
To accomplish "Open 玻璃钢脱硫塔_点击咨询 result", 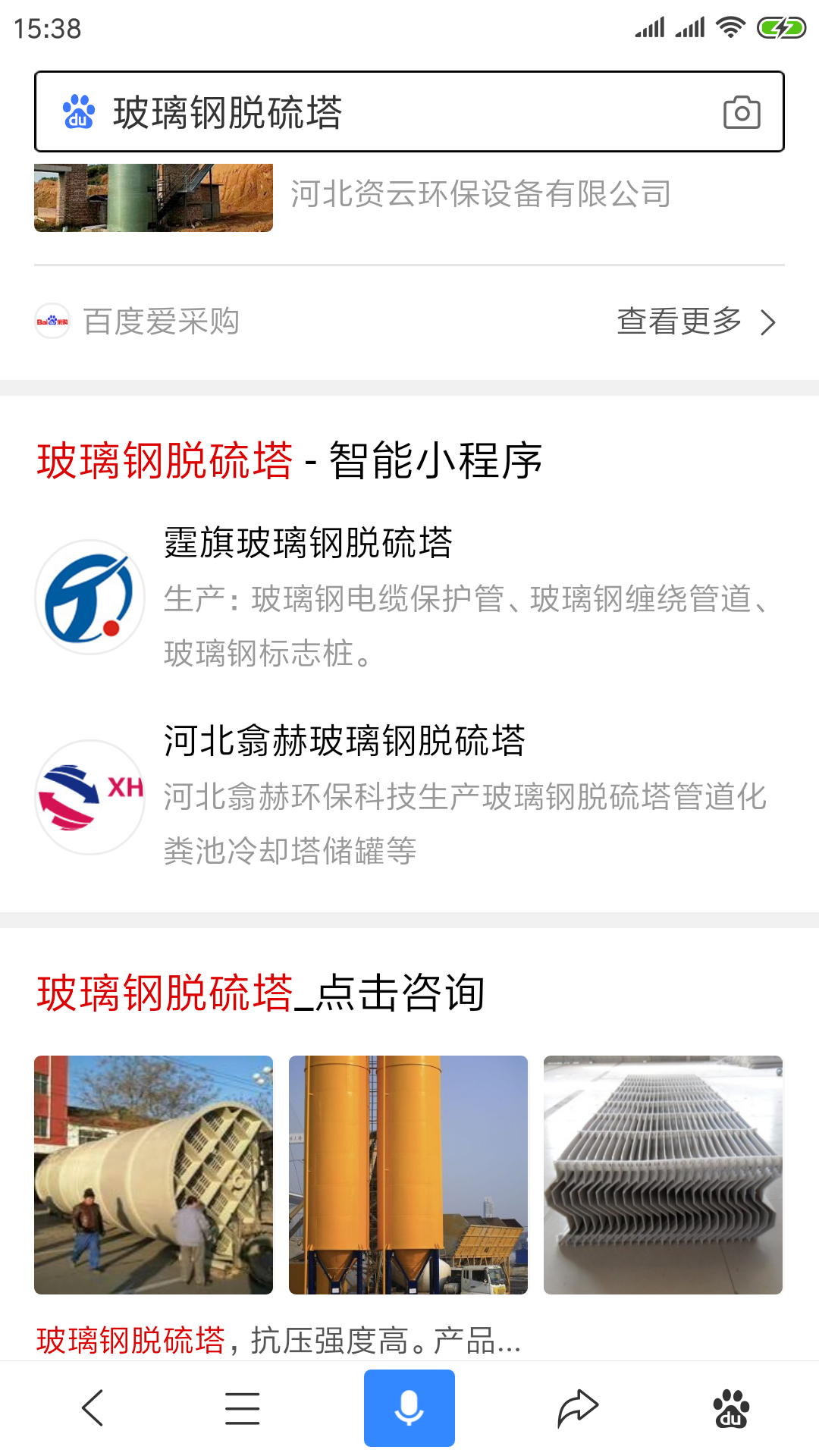I will 261,993.
